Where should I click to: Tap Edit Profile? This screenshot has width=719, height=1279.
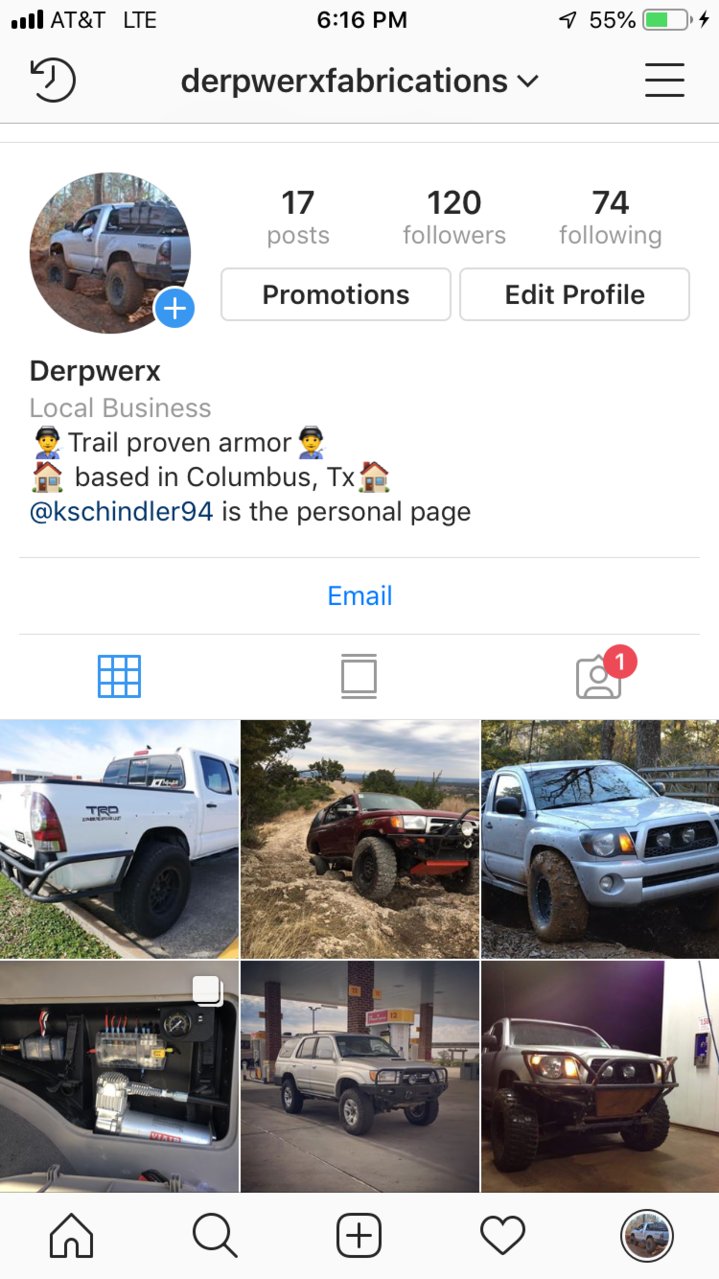574,294
